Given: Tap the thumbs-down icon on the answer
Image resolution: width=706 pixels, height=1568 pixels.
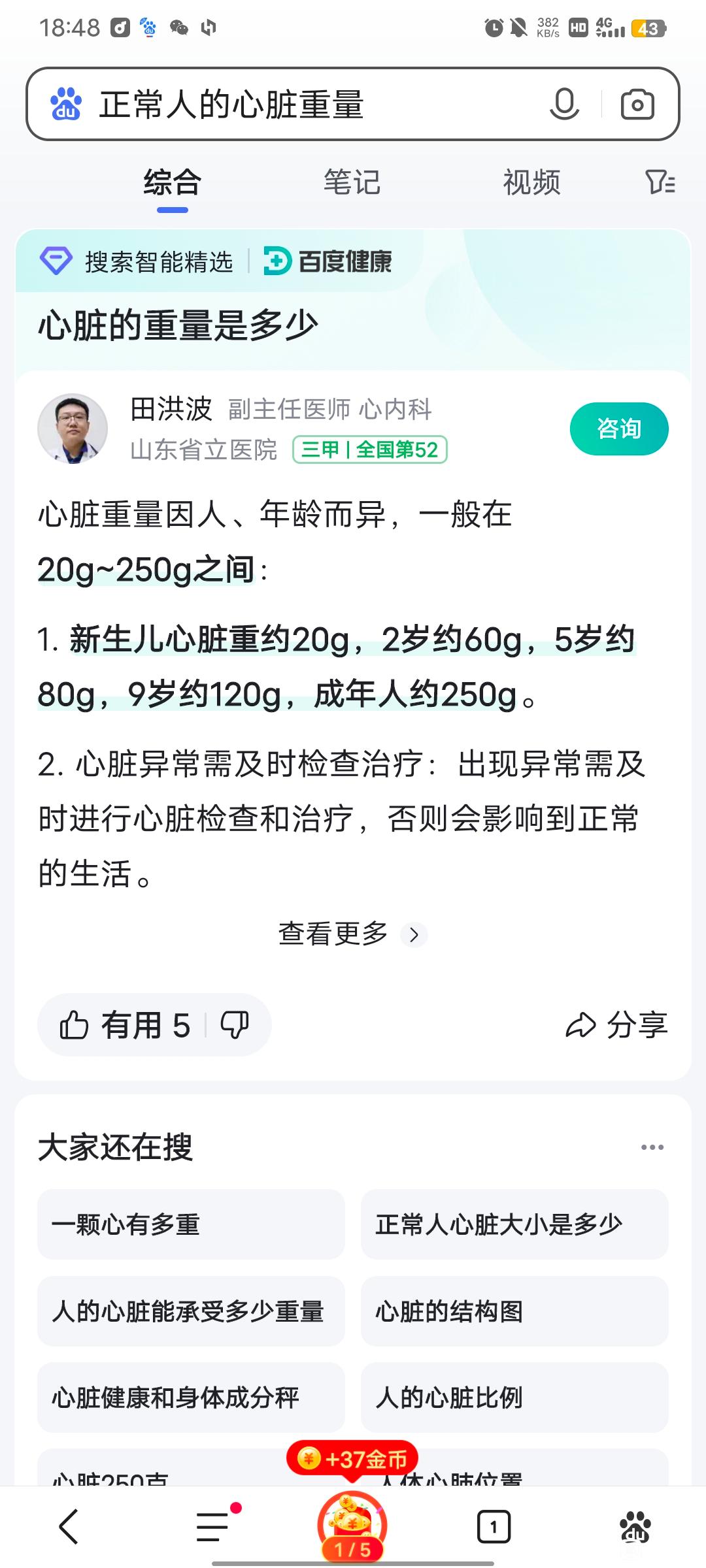Looking at the screenshot, I should coord(235,1024).
